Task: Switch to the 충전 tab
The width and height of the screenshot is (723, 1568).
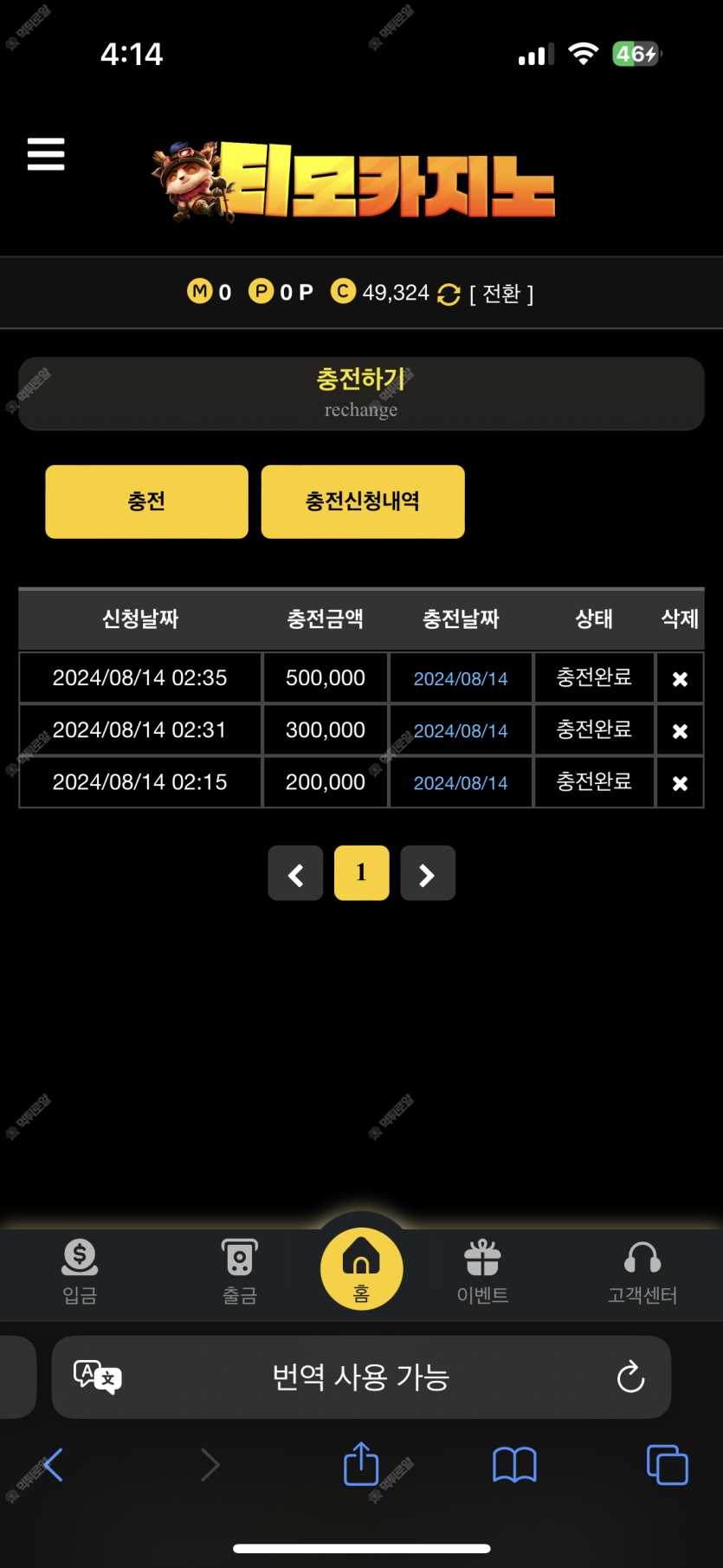Action: click(x=146, y=502)
